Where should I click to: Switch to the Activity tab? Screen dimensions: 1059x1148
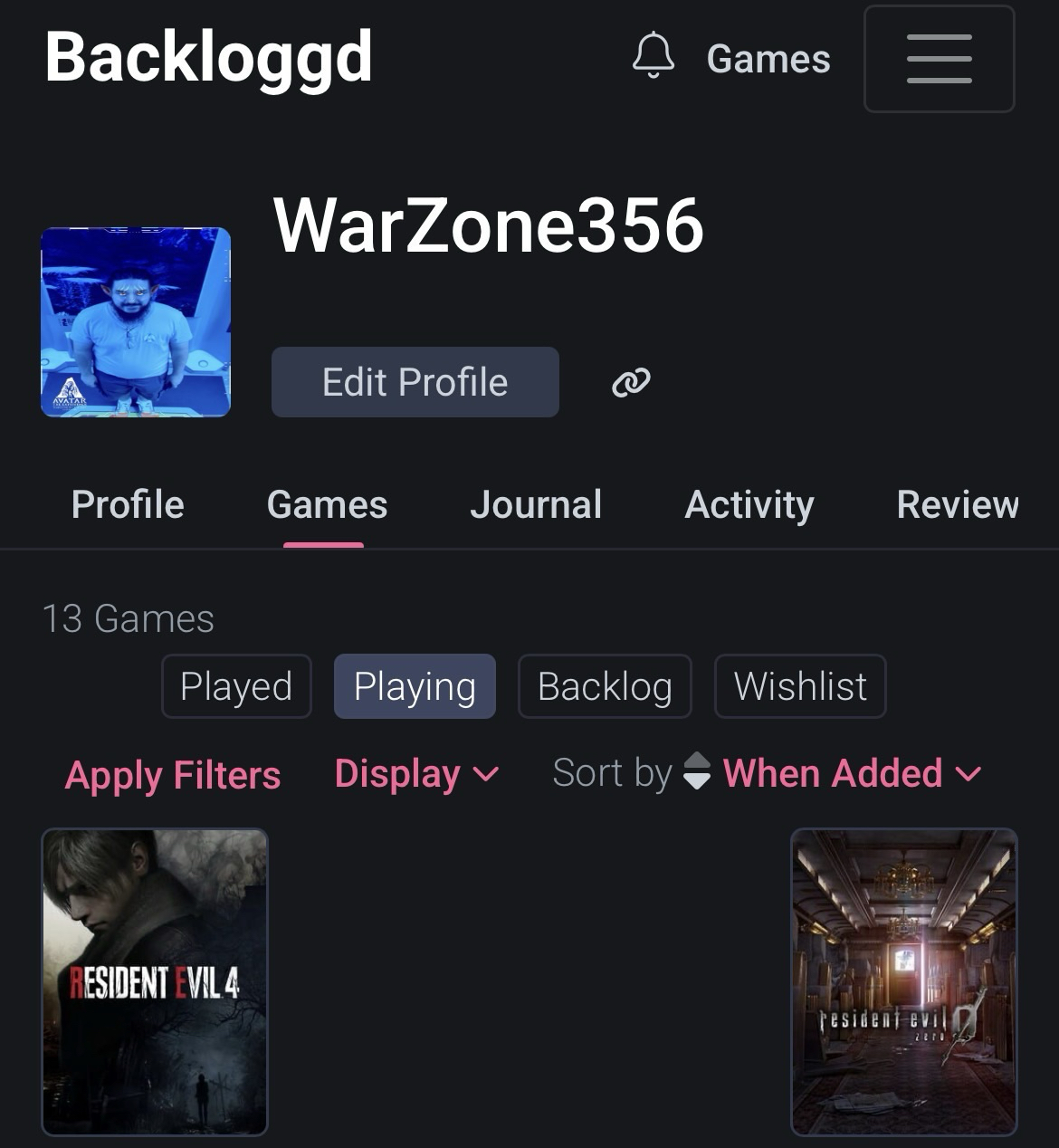coord(749,505)
